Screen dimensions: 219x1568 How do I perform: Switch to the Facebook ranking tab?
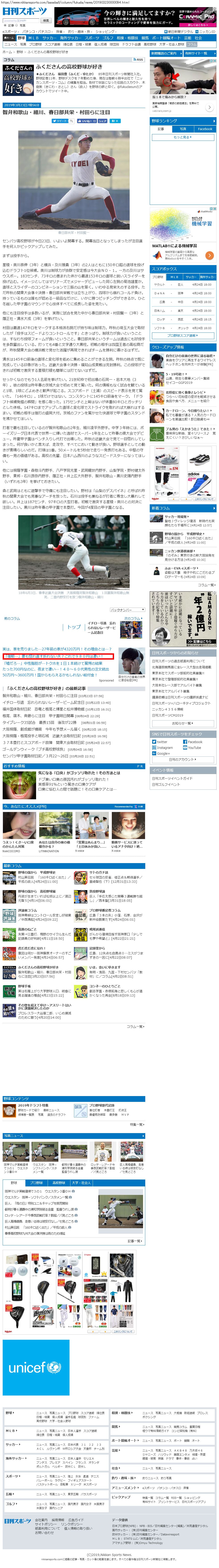[205, 129]
